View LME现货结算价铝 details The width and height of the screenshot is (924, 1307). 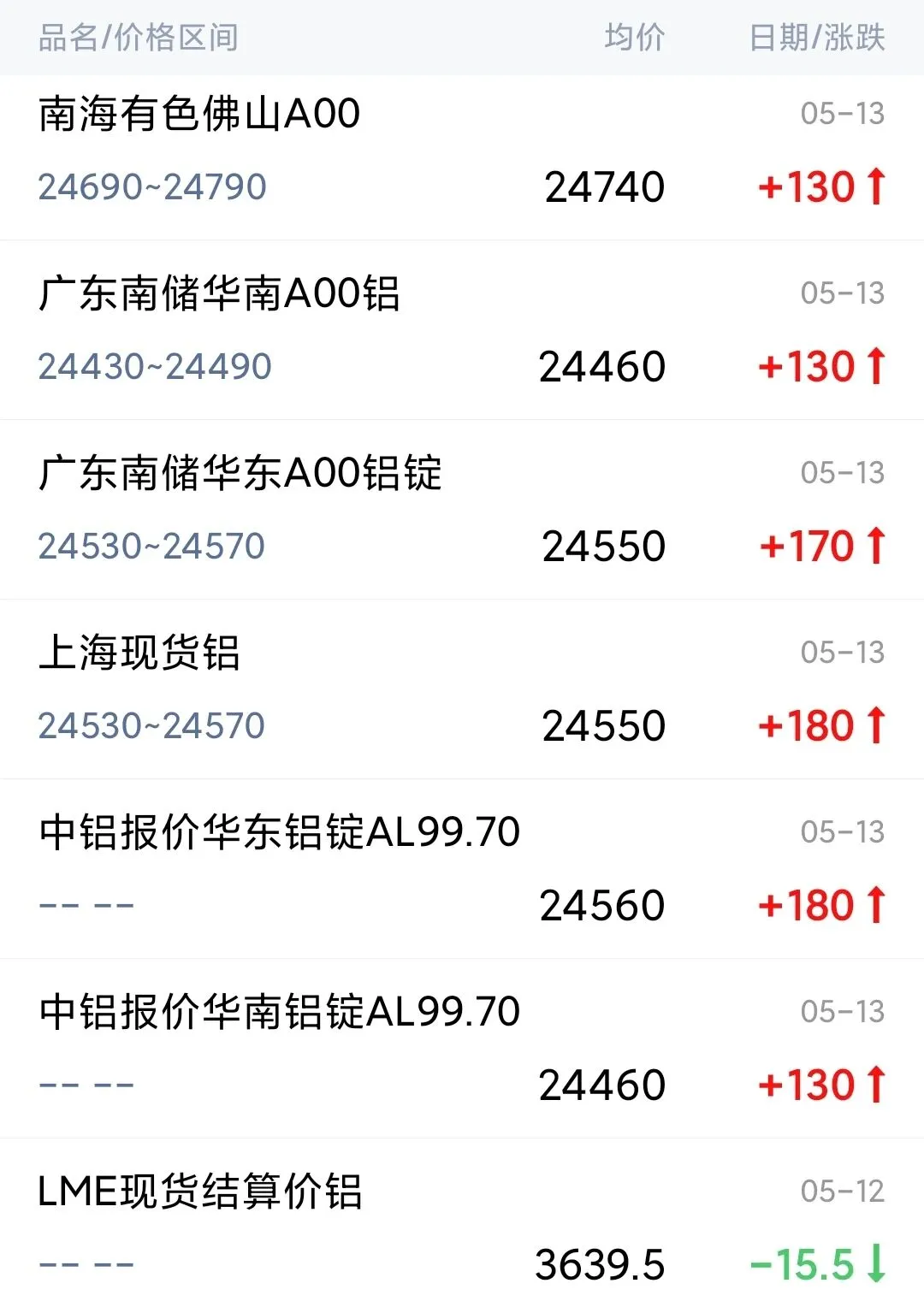[462, 1223]
